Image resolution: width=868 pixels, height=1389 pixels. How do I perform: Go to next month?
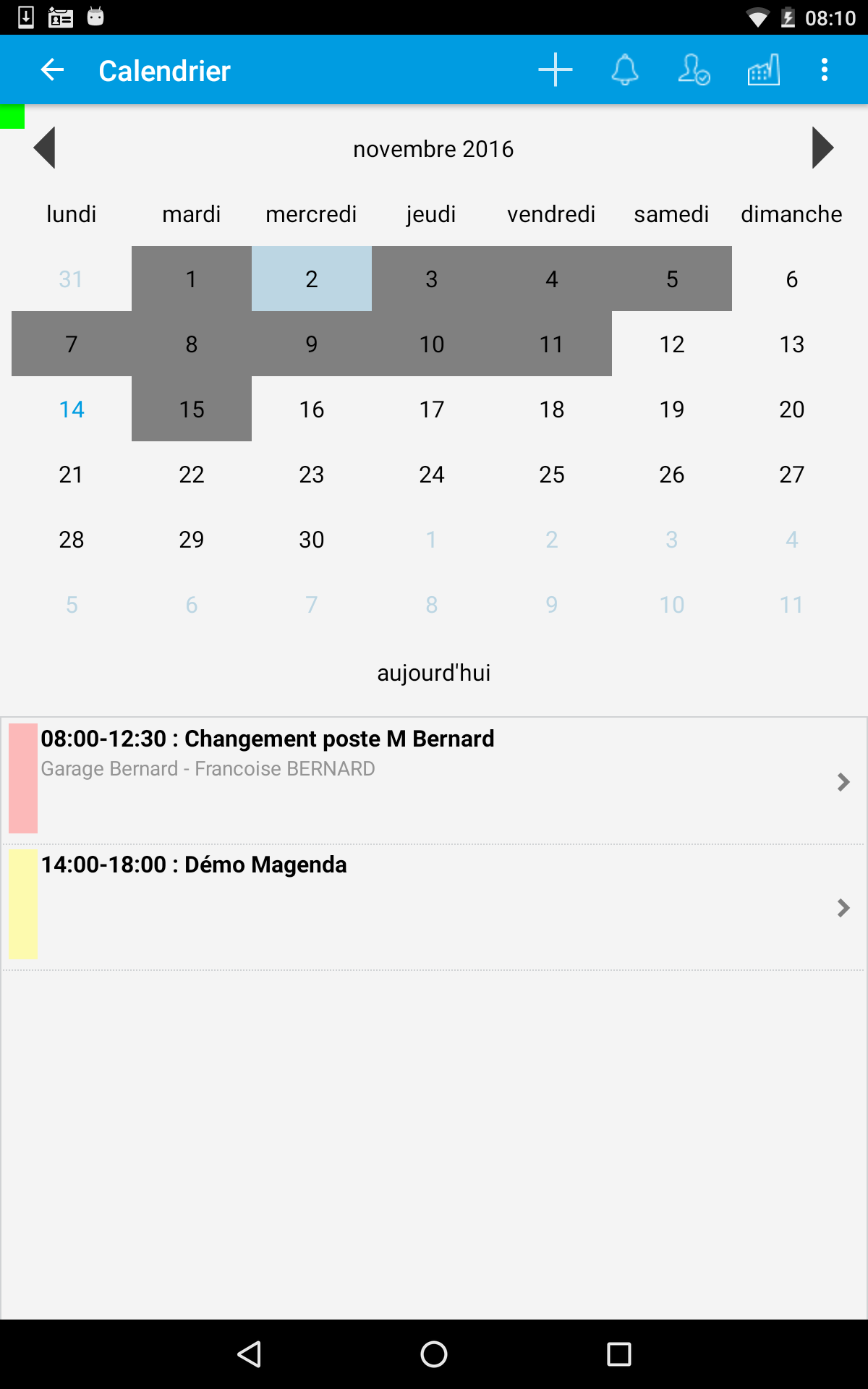coord(822,148)
